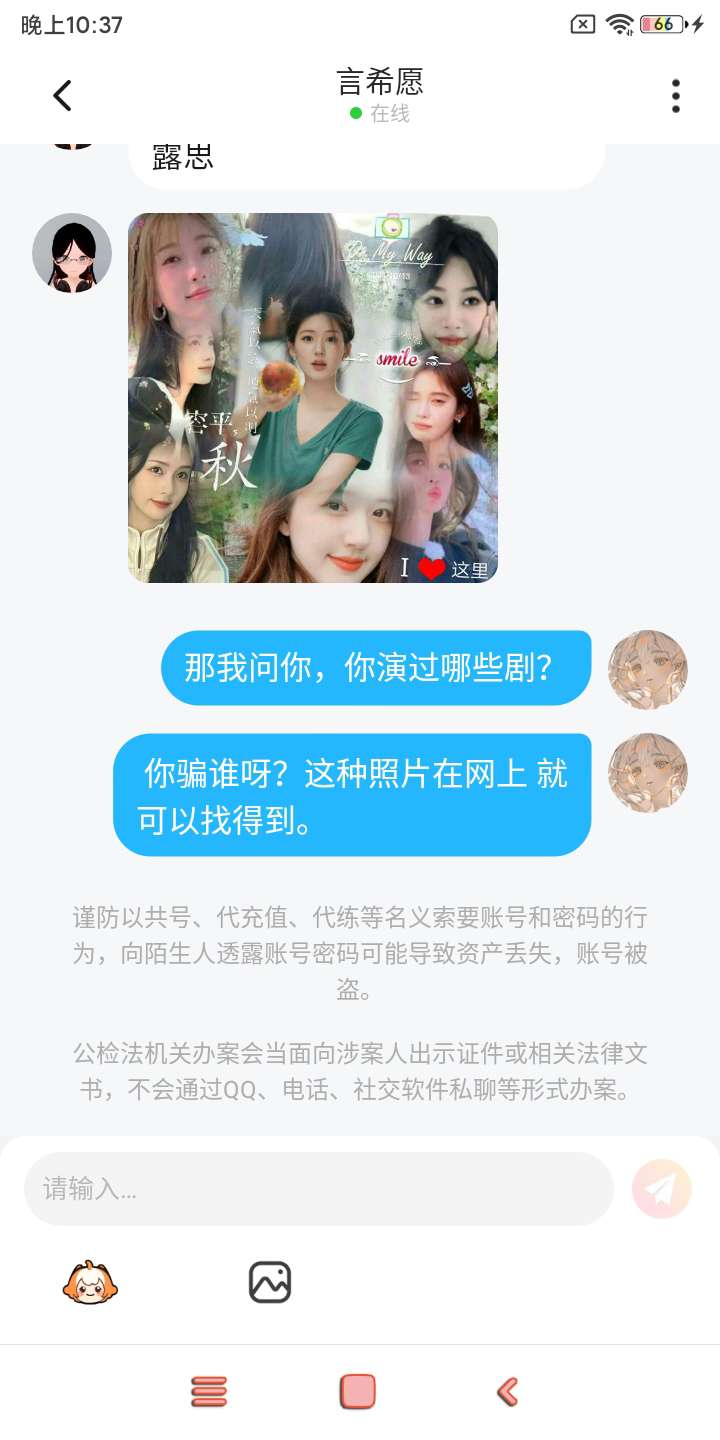Focus the 请输入 message field
This screenshot has height=1440, width=720.
point(318,1189)
